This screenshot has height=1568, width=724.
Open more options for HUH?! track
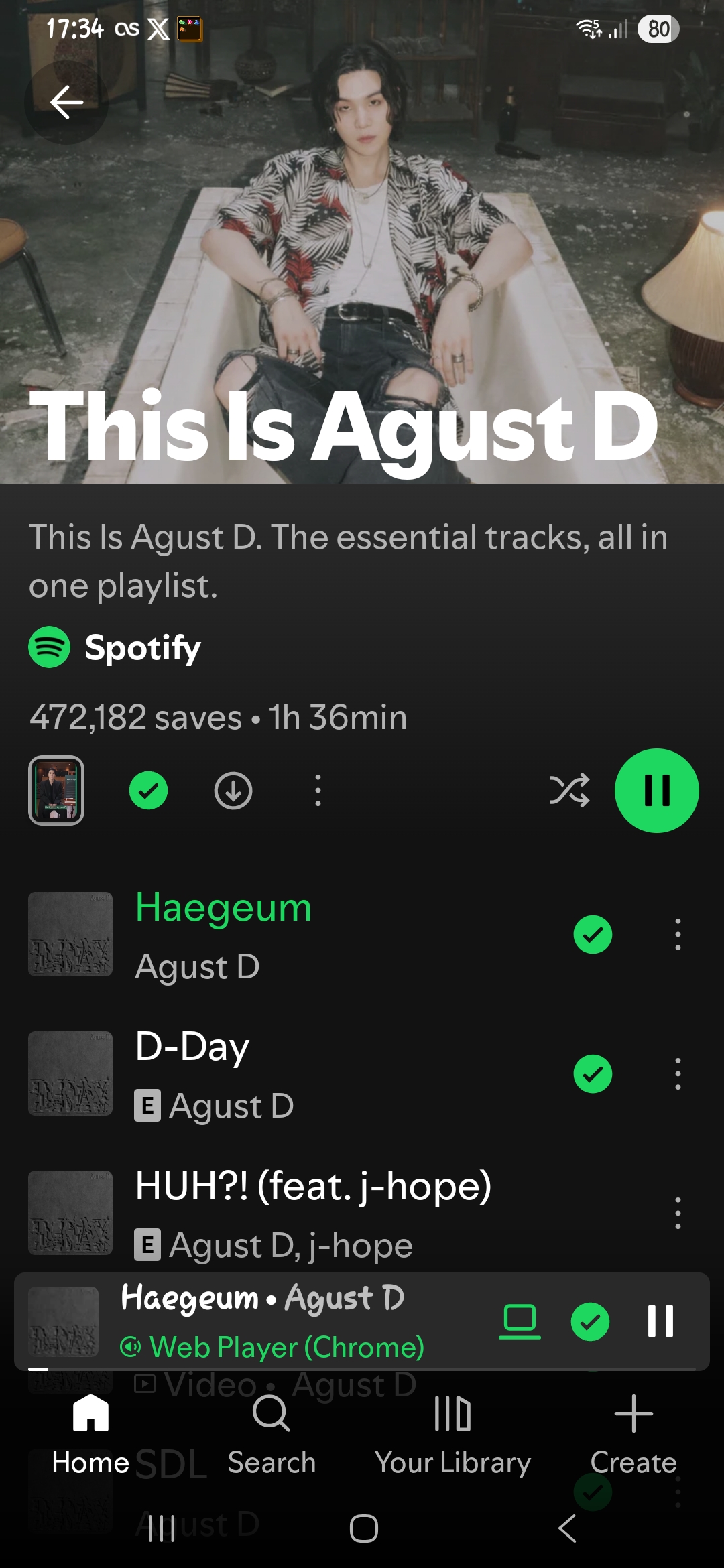678,1213
